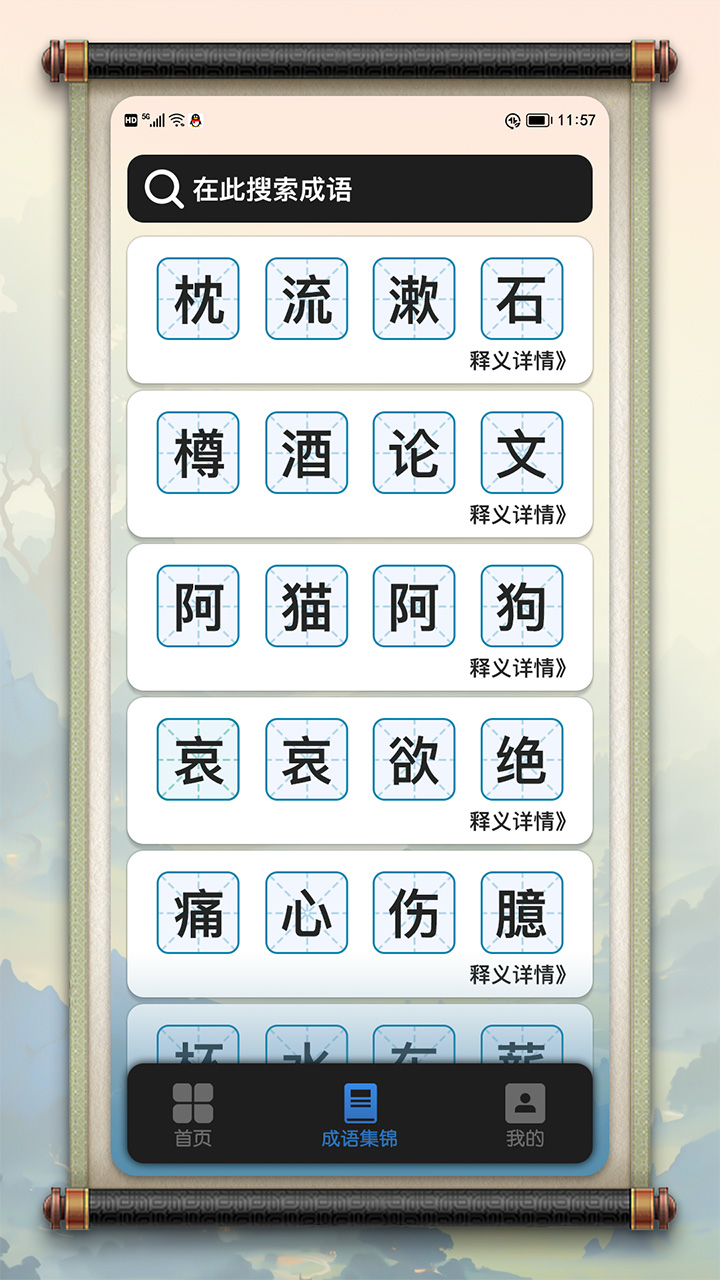The height and width of the screenshot is (1280, 720).
Task: View 释义详情 for 樽酒论文
Action: click(x=518, y=514)
